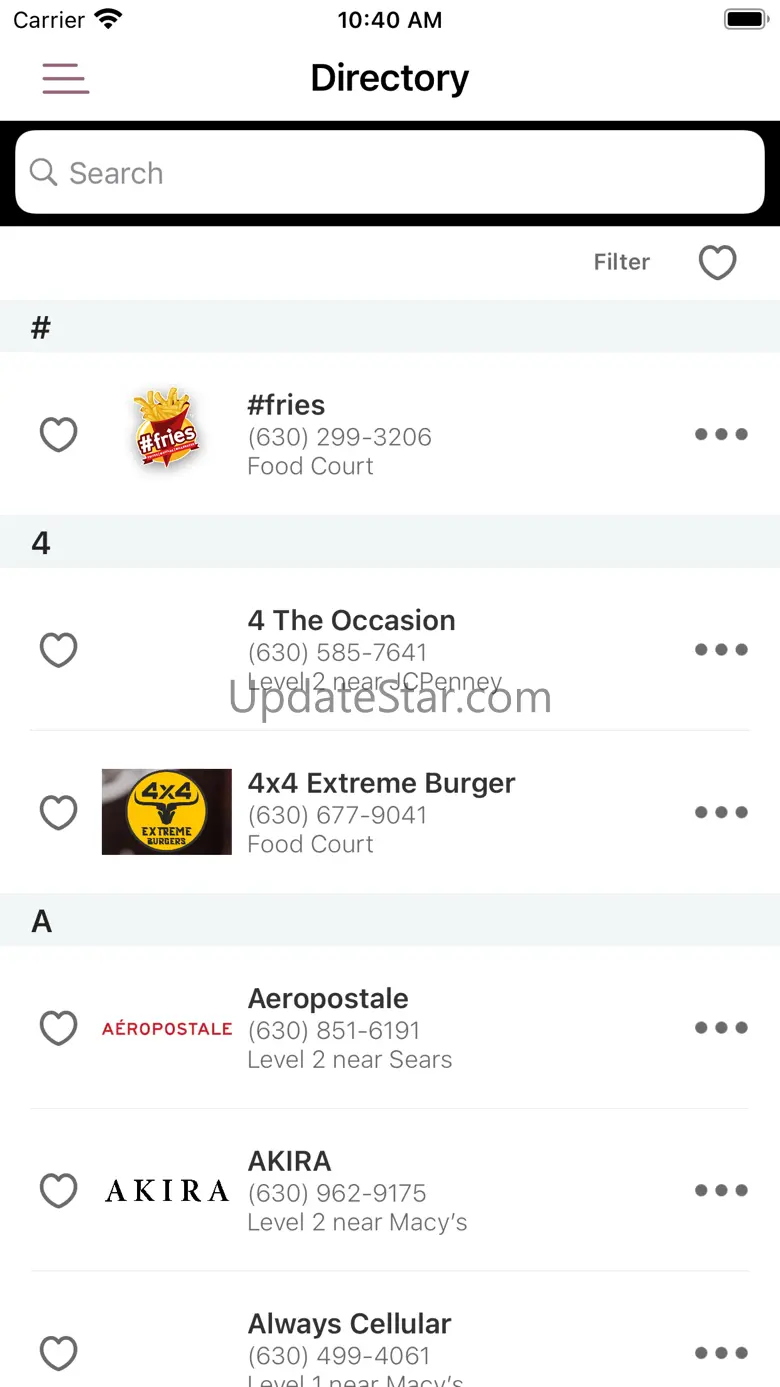Open the Aeropostale store listing
Screen dimensions: 780x1387
click(x=390, y=1028)
